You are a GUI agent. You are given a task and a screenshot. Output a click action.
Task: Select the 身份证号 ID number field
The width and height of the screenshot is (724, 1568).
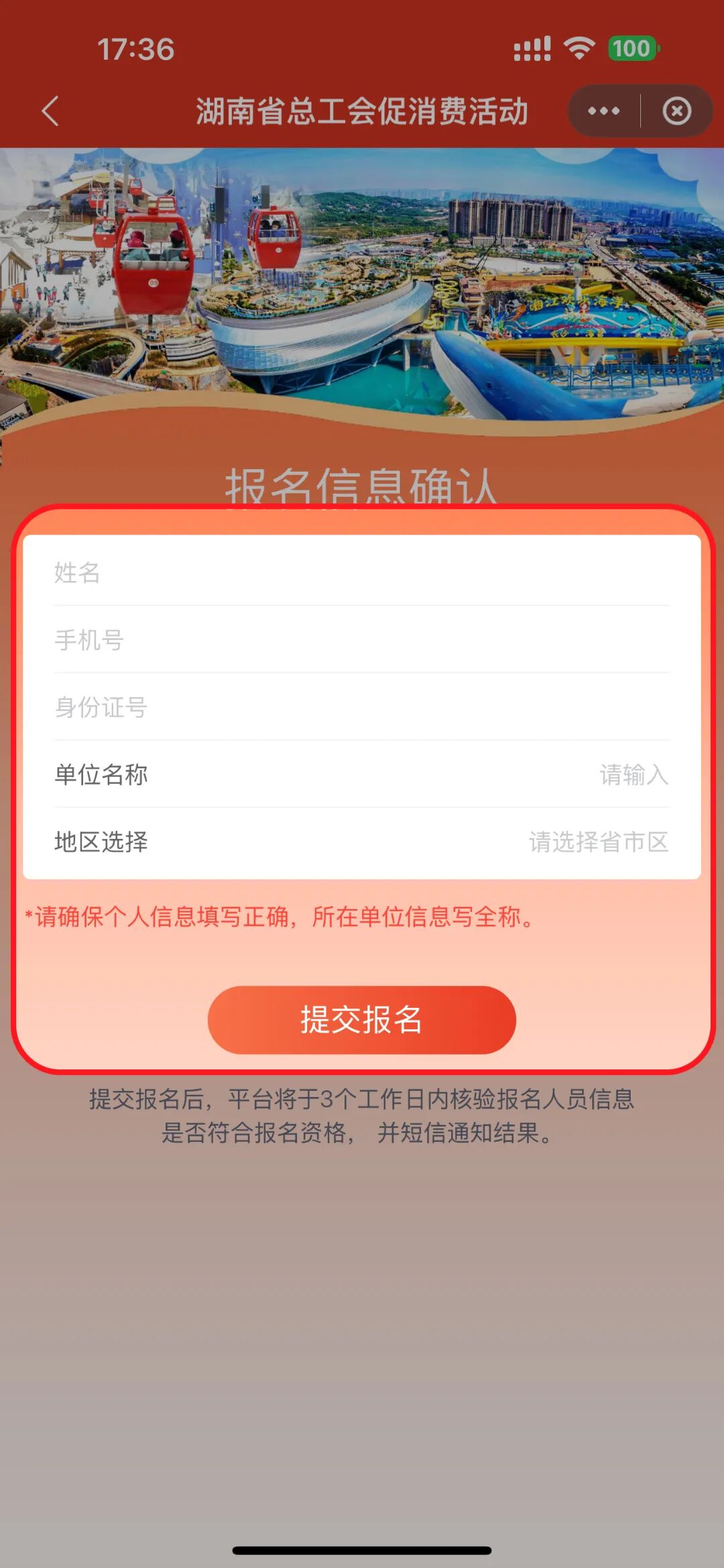click(x=362, y=707)
